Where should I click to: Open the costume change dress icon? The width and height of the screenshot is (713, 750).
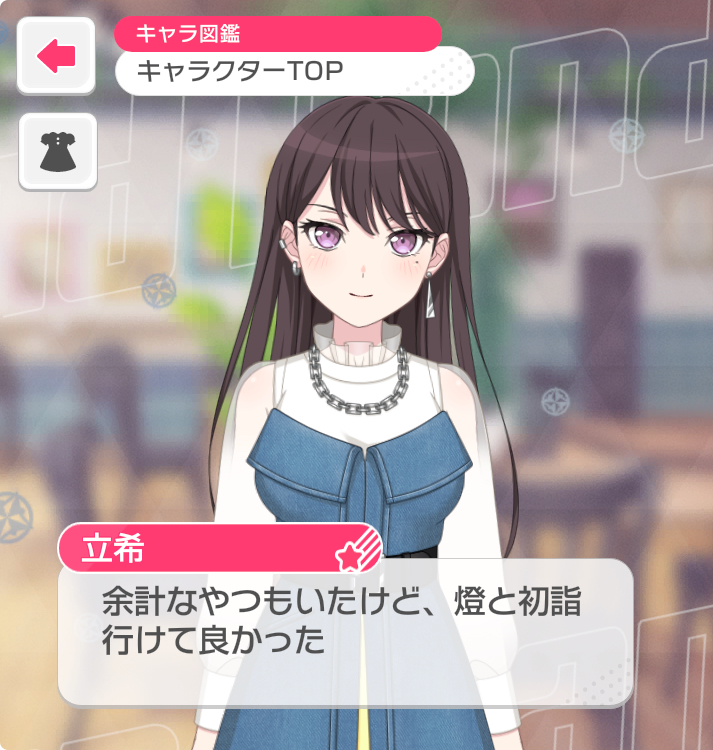pyautogui.click(x=58, y=151)
